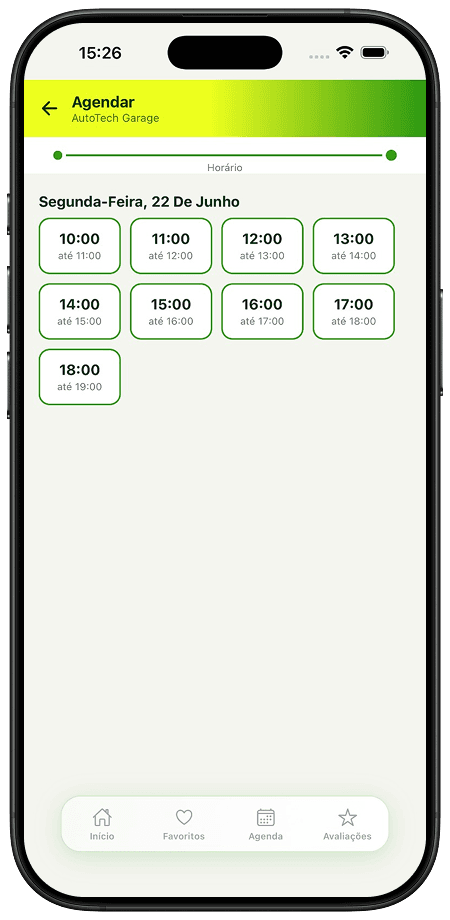The height and width of the screenshot is (920, 450).
Task: Book the 13:00 até 14:00 slot
Action: (354, 246)
